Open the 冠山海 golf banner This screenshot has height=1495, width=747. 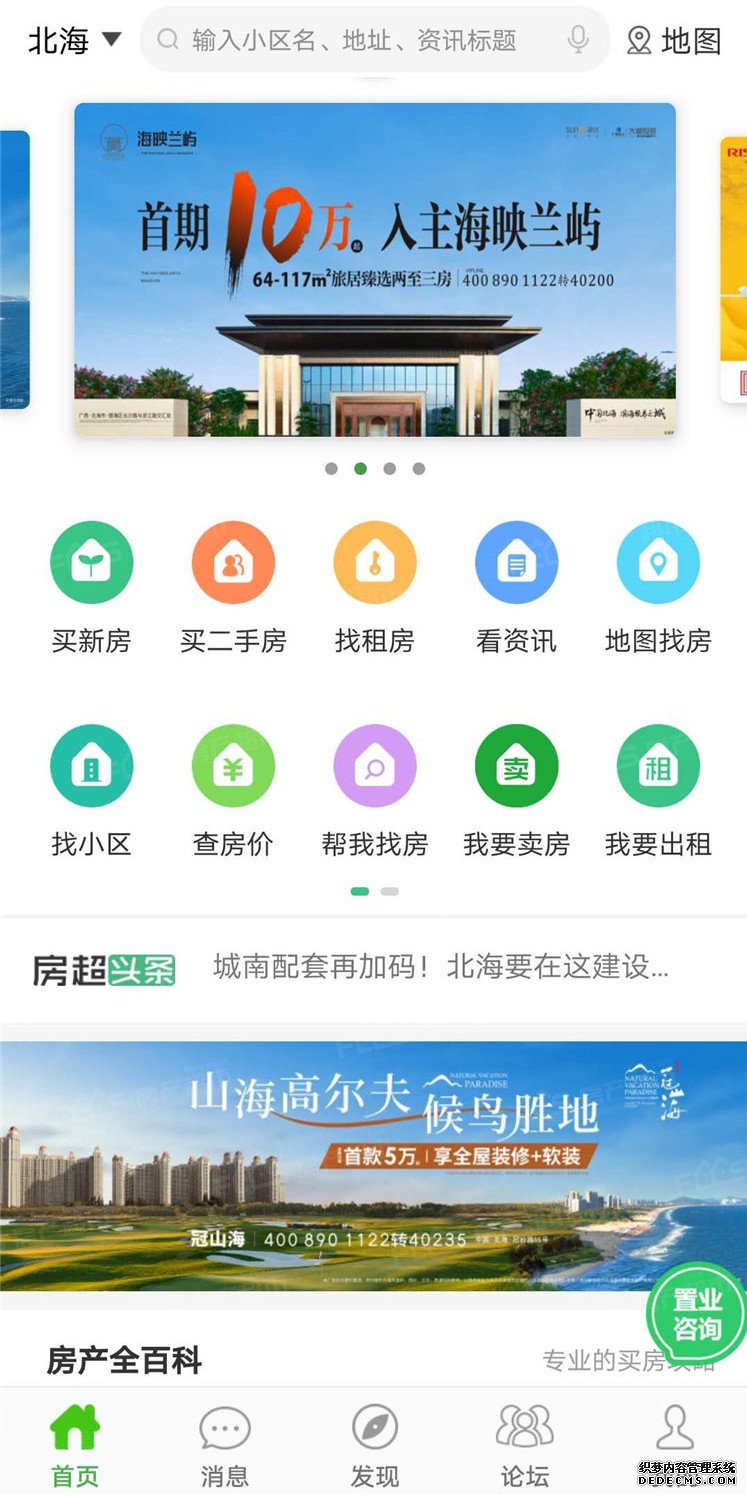pyautogui.click(x=373, y=1165)
